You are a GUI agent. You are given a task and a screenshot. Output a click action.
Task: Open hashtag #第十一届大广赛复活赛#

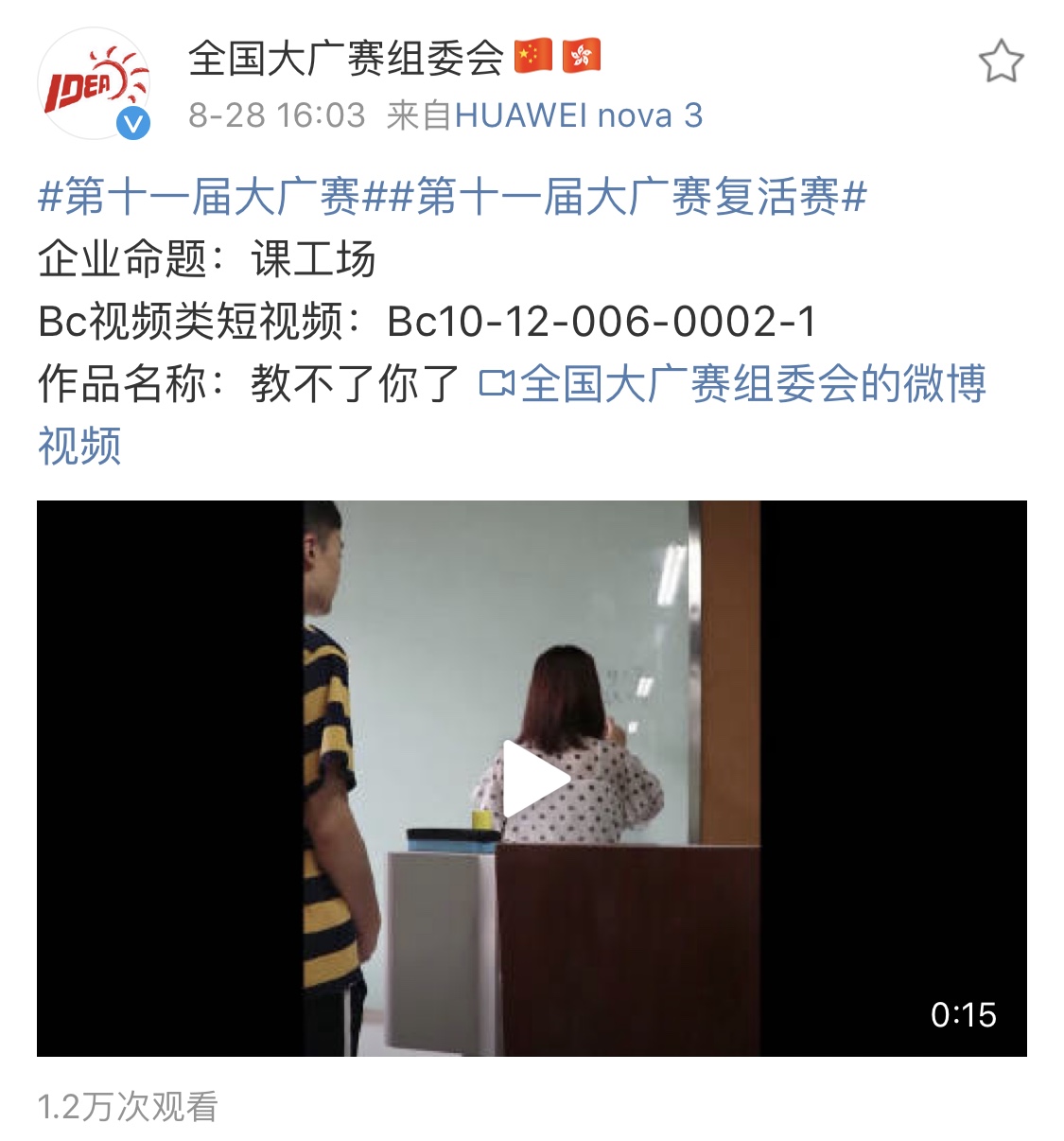[628, 198]
